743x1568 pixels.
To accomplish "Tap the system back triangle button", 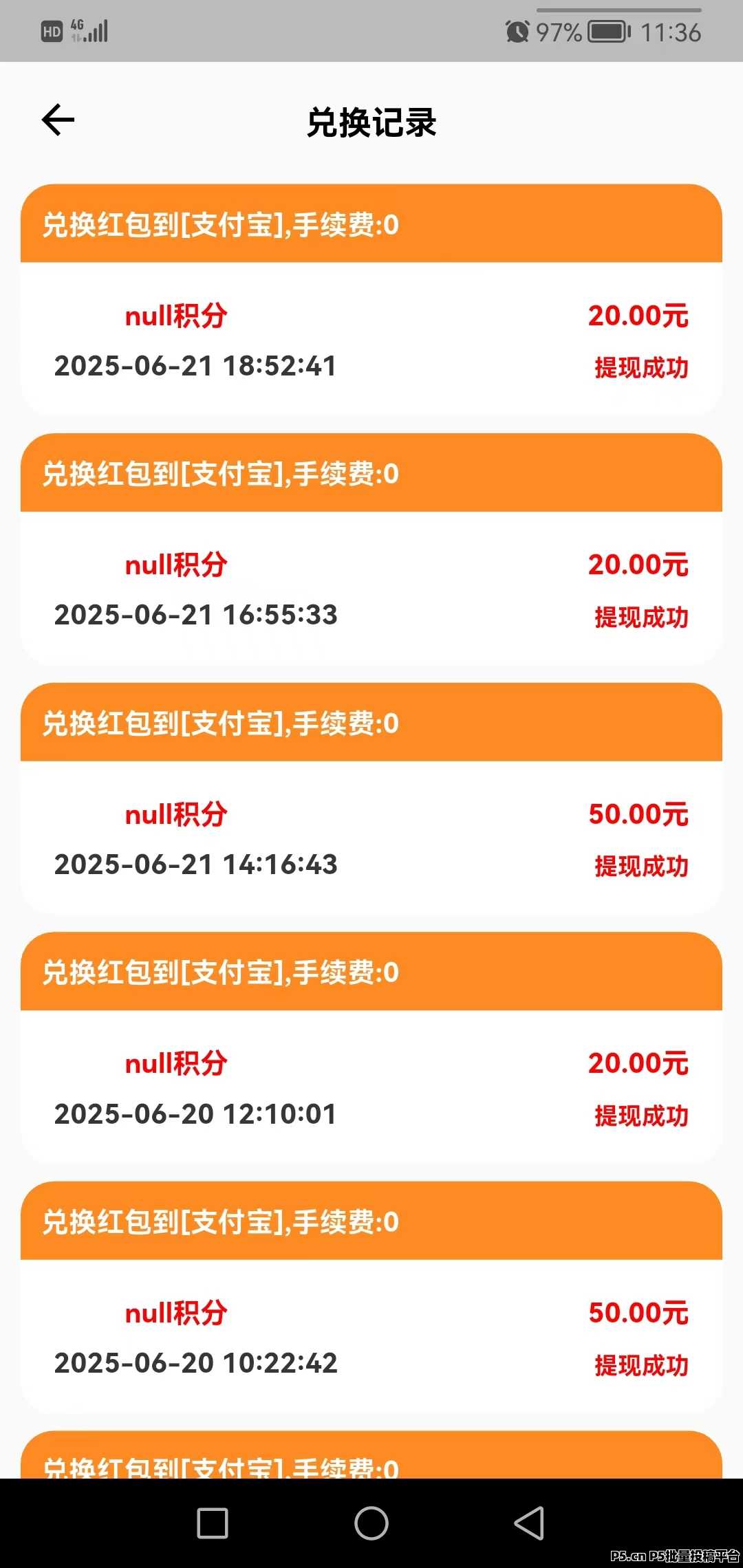I will tap(530, 1523).
